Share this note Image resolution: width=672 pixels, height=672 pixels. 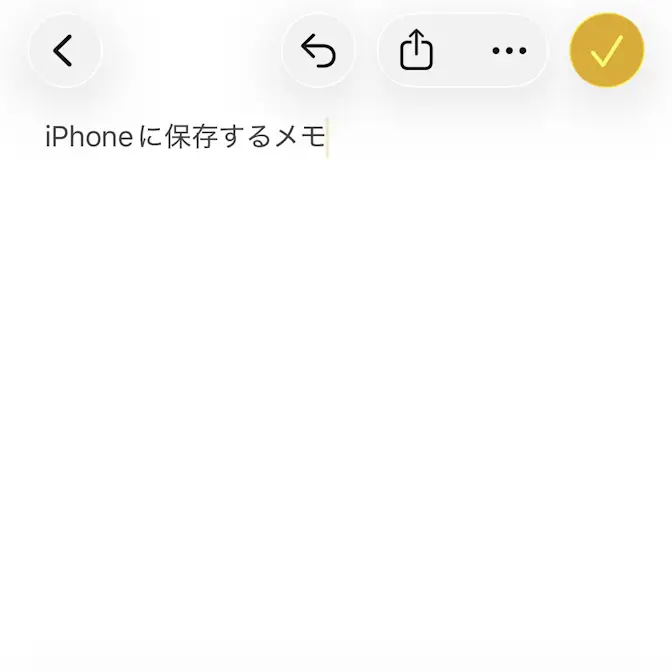[x=416, y=51]
